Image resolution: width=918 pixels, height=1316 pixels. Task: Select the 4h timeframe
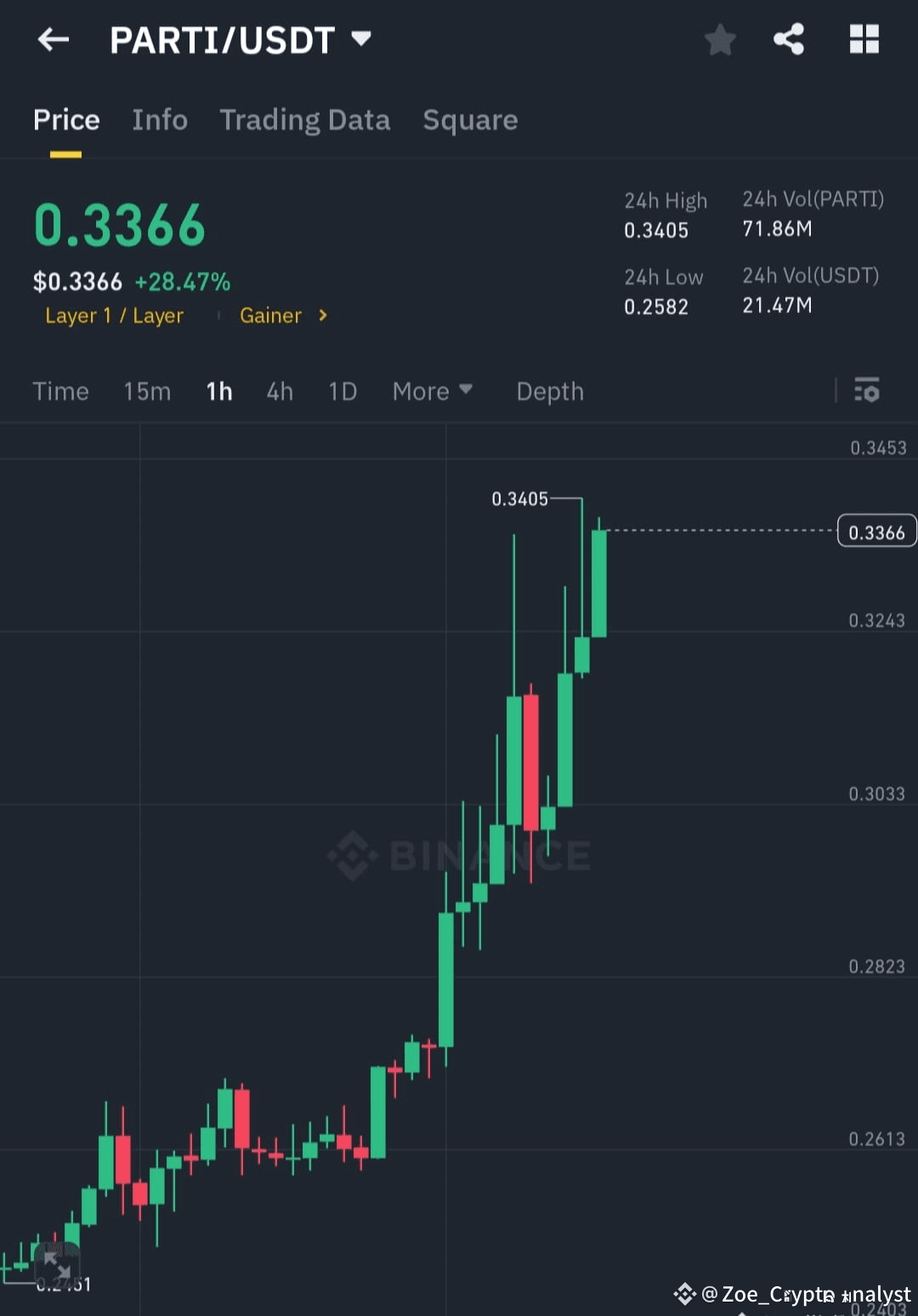point(279,391)
